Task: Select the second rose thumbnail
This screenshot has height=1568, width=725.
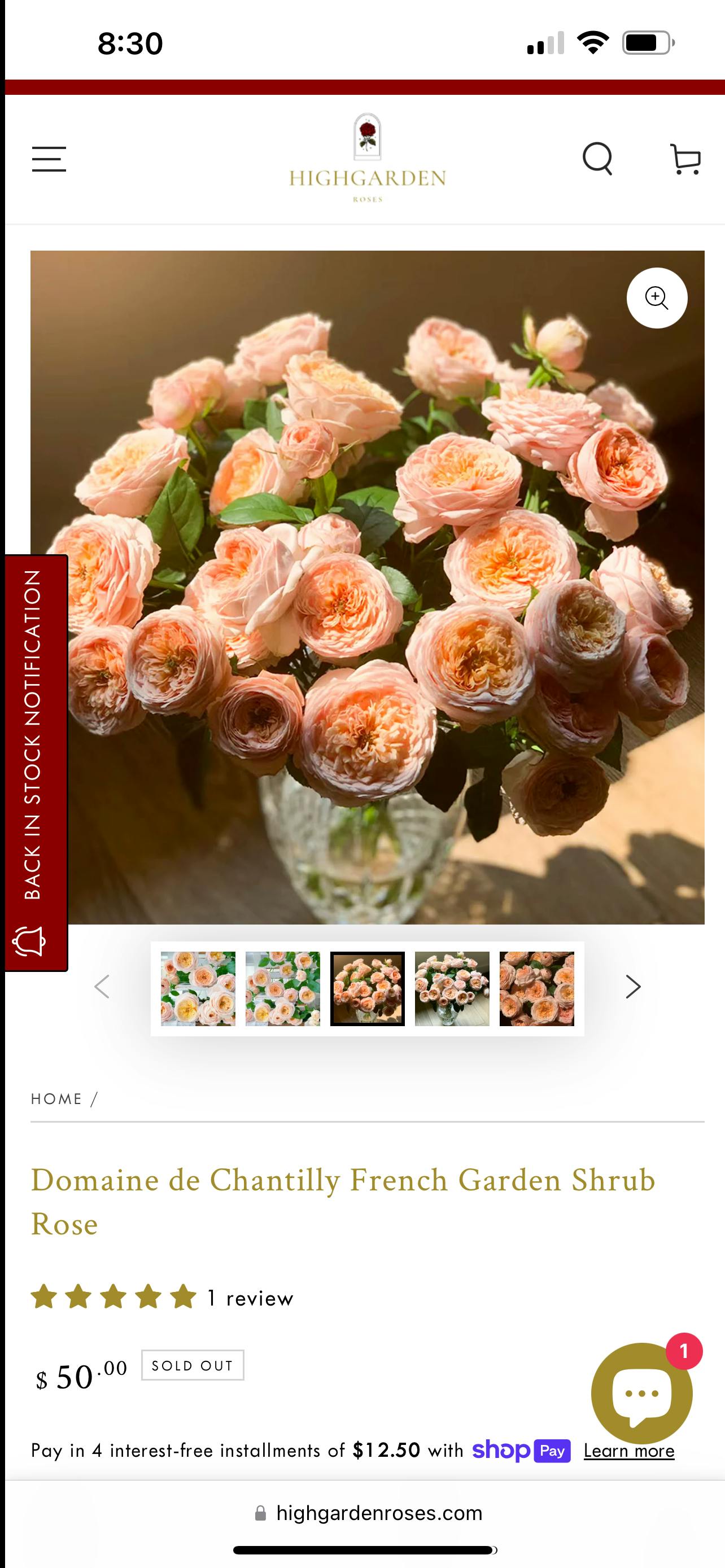Action: coord(282,988)
